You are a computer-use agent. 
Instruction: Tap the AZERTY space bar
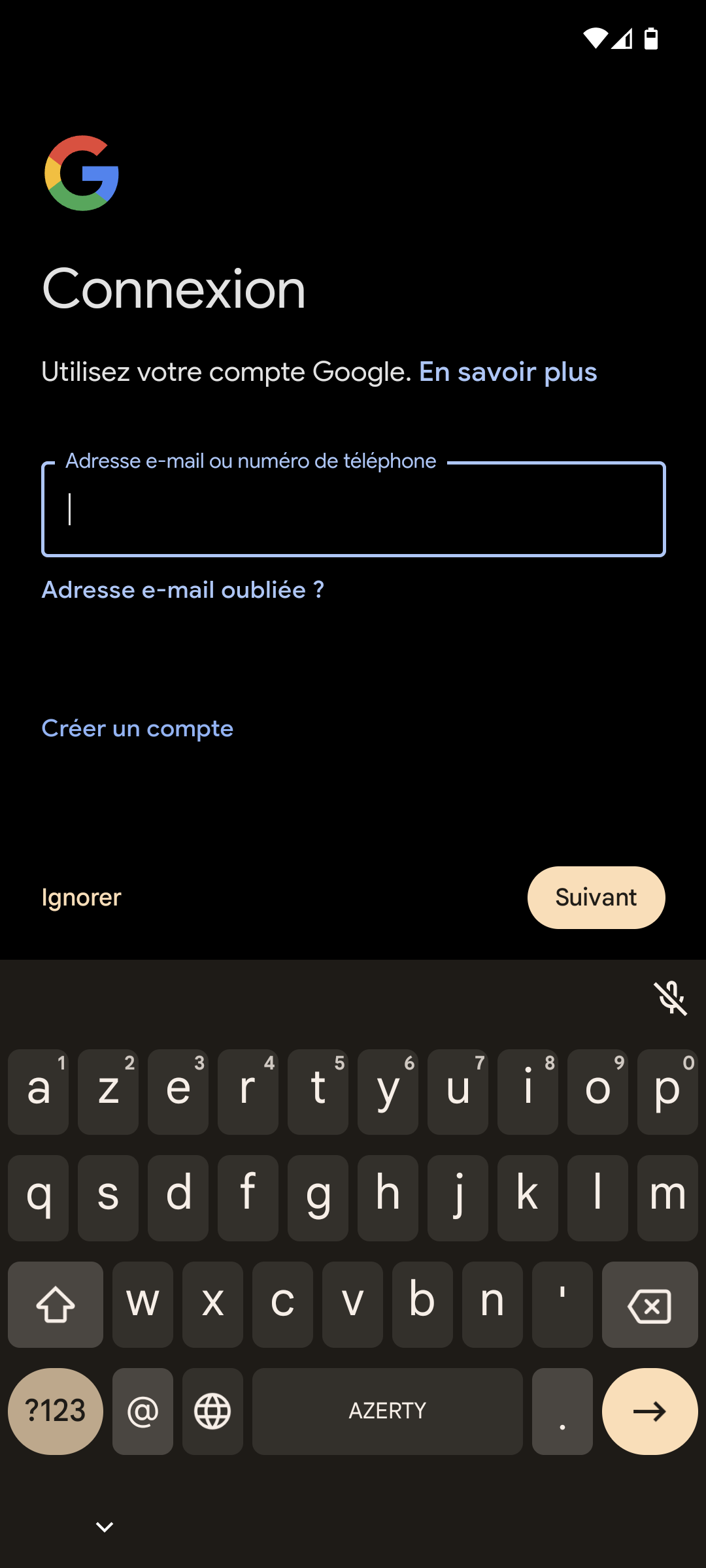(x=387, y=1411)
